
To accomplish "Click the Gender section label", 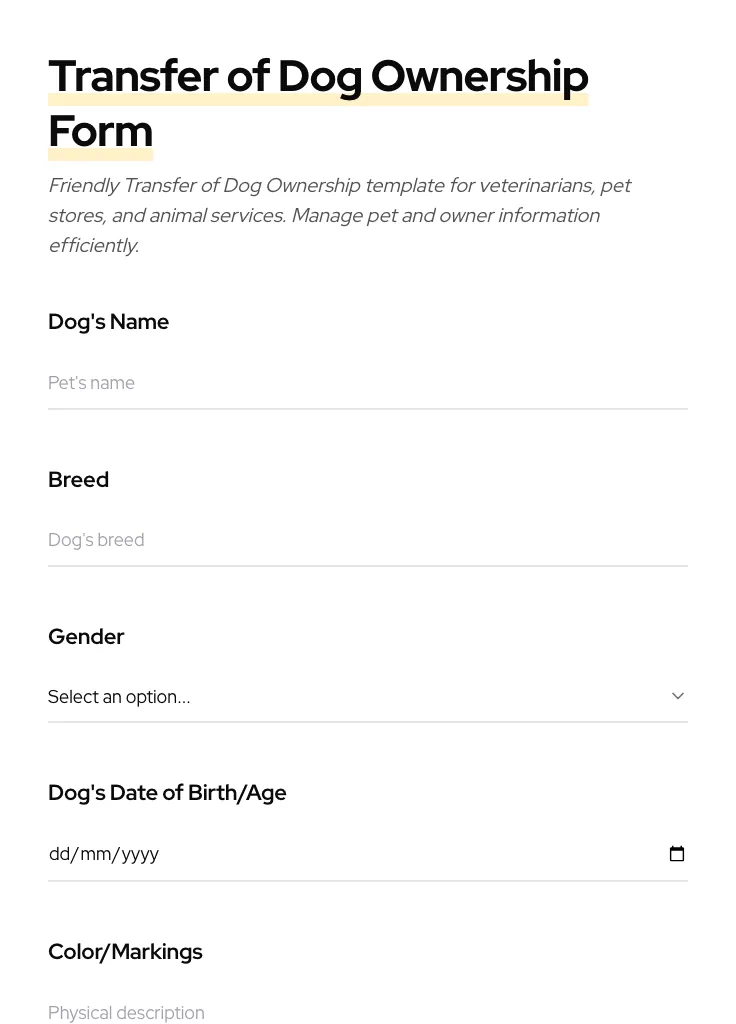I will (86, 636).
